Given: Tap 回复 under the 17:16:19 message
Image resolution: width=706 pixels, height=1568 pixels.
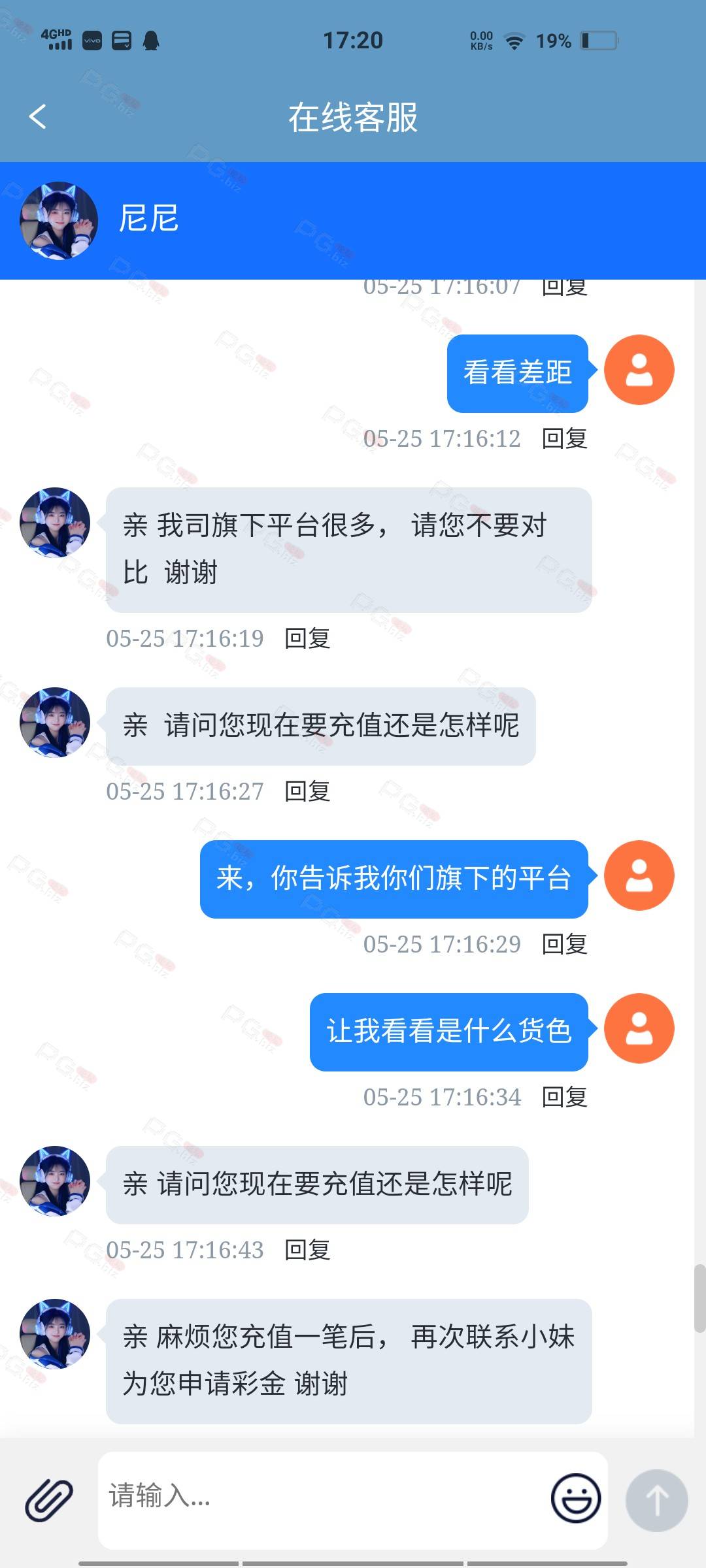Looking at the screenshot, I should (307, 638).
